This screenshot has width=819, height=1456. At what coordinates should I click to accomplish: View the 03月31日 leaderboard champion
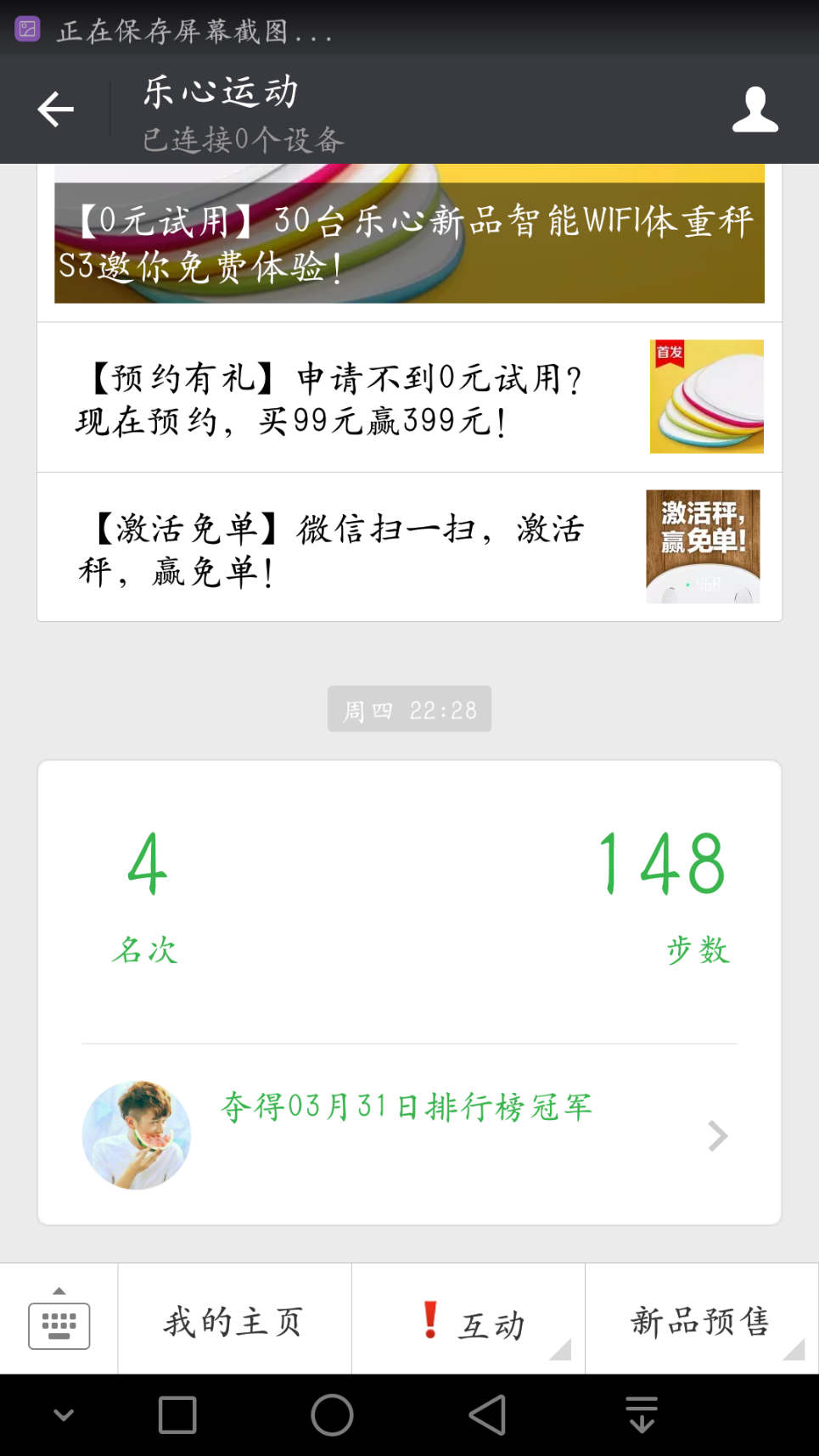(x=409, y=1134)
